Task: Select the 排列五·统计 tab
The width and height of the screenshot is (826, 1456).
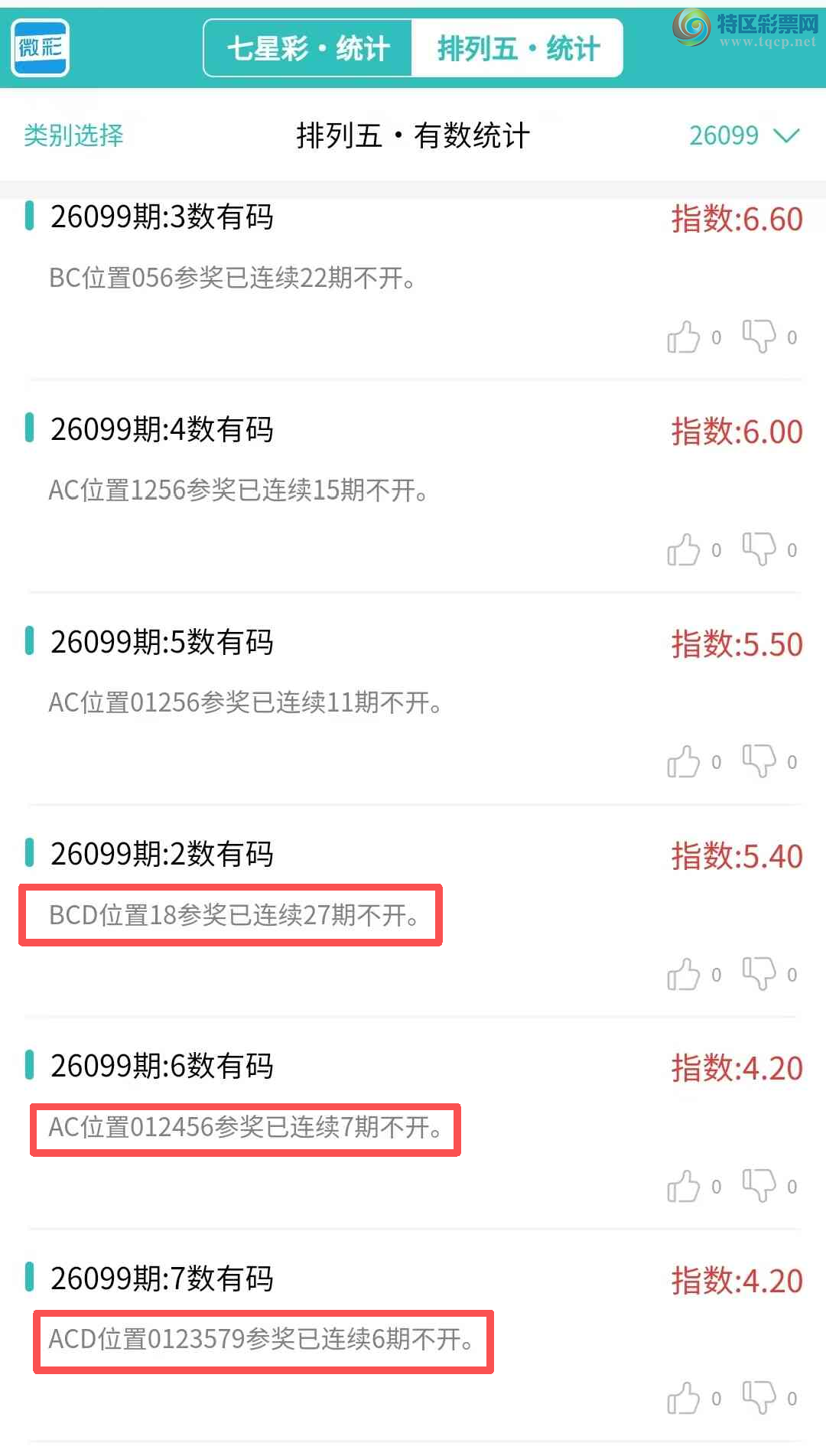Action: 518,48
